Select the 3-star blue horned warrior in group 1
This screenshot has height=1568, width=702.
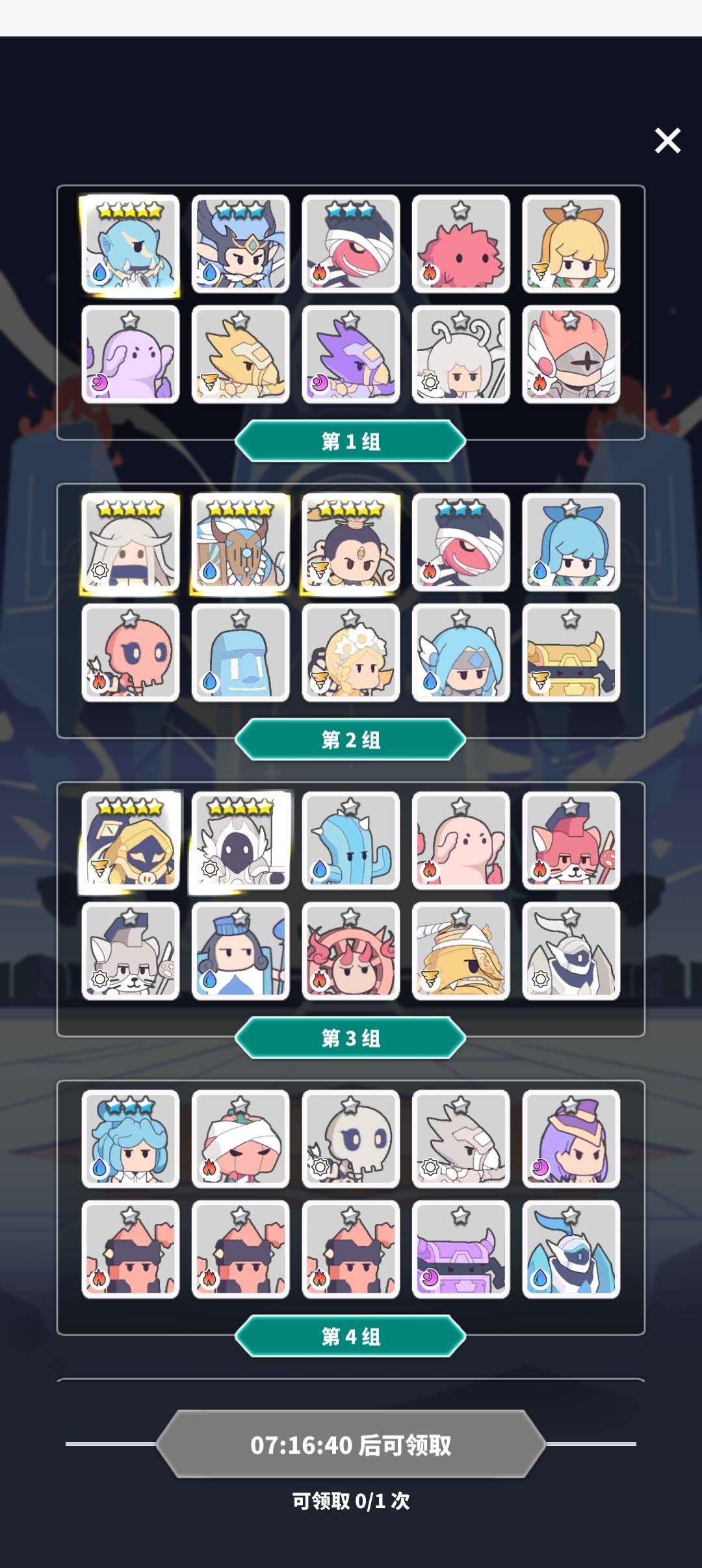(x=240, y=244)
